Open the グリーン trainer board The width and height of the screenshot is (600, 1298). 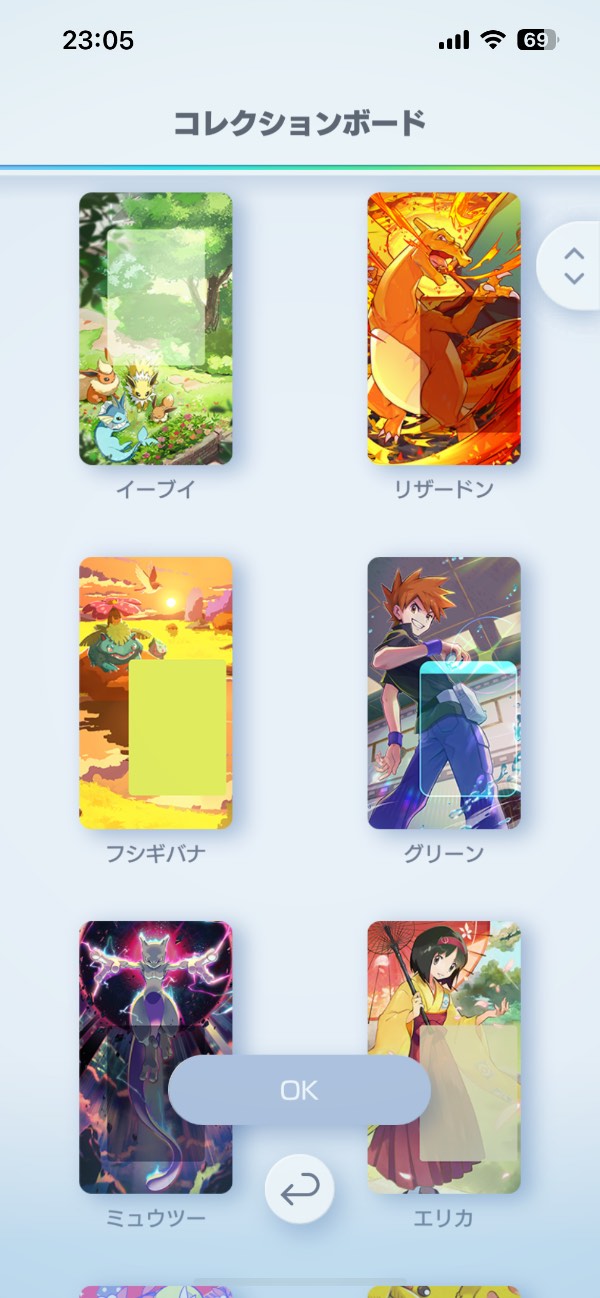coord(443,692)
